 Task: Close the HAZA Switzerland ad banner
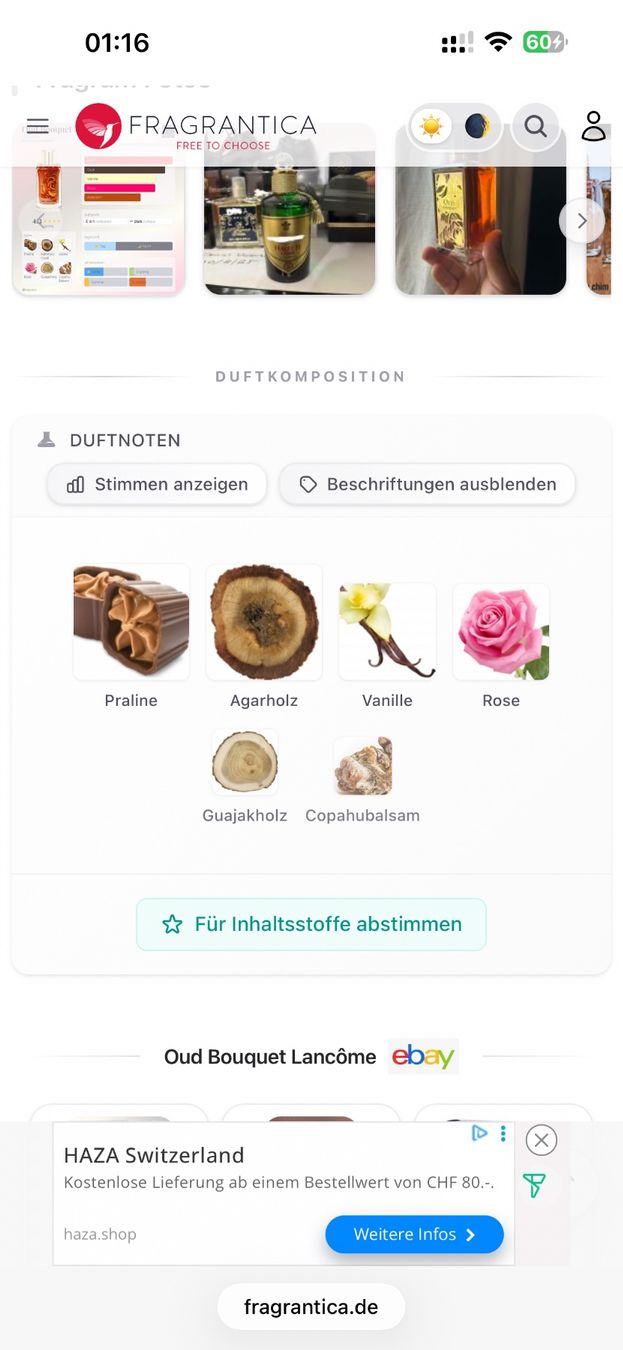pos(541,1140)
